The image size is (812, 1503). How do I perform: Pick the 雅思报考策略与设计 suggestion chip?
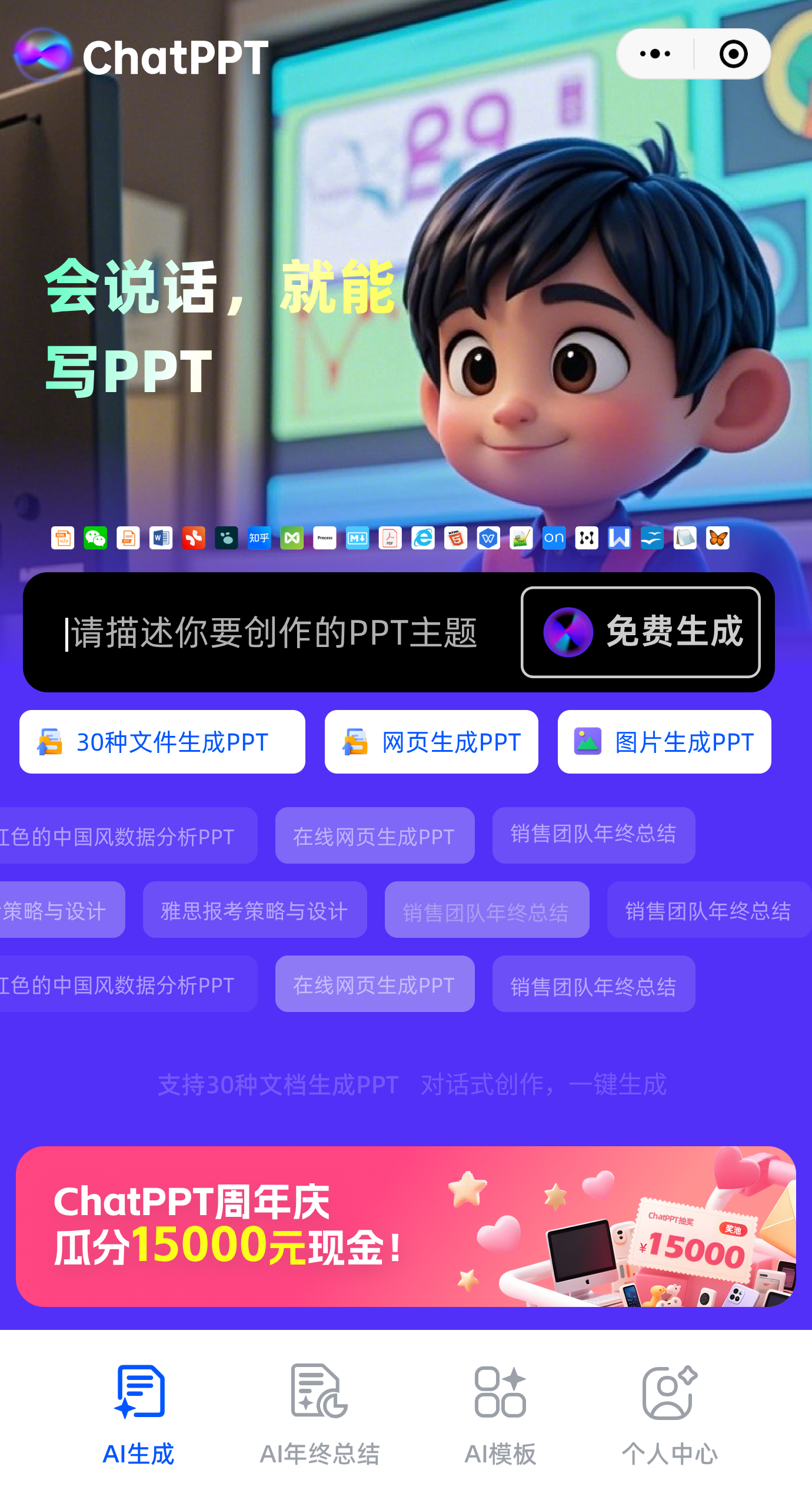[x=255, y=910]
